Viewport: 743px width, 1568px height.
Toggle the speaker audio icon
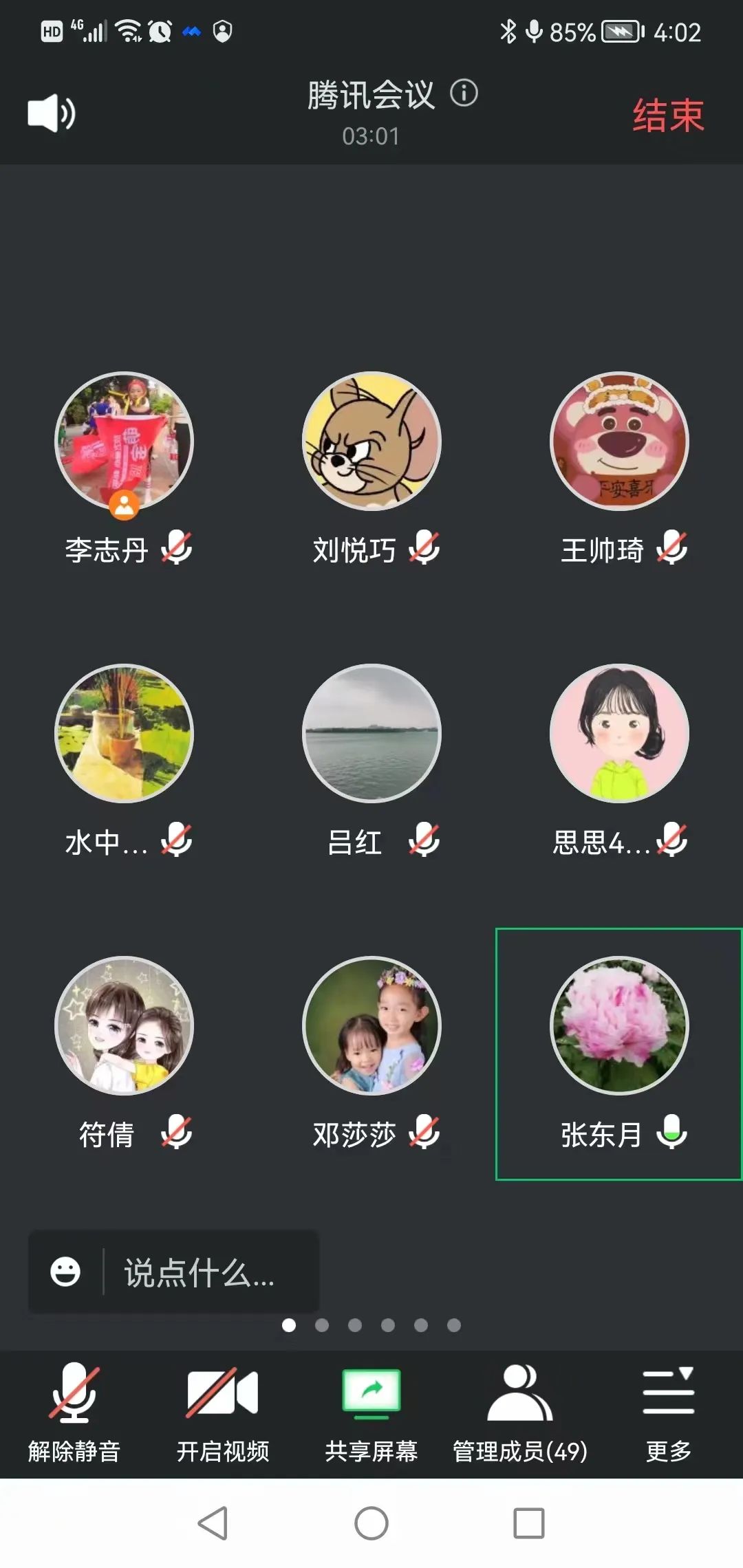pos(52,113)
